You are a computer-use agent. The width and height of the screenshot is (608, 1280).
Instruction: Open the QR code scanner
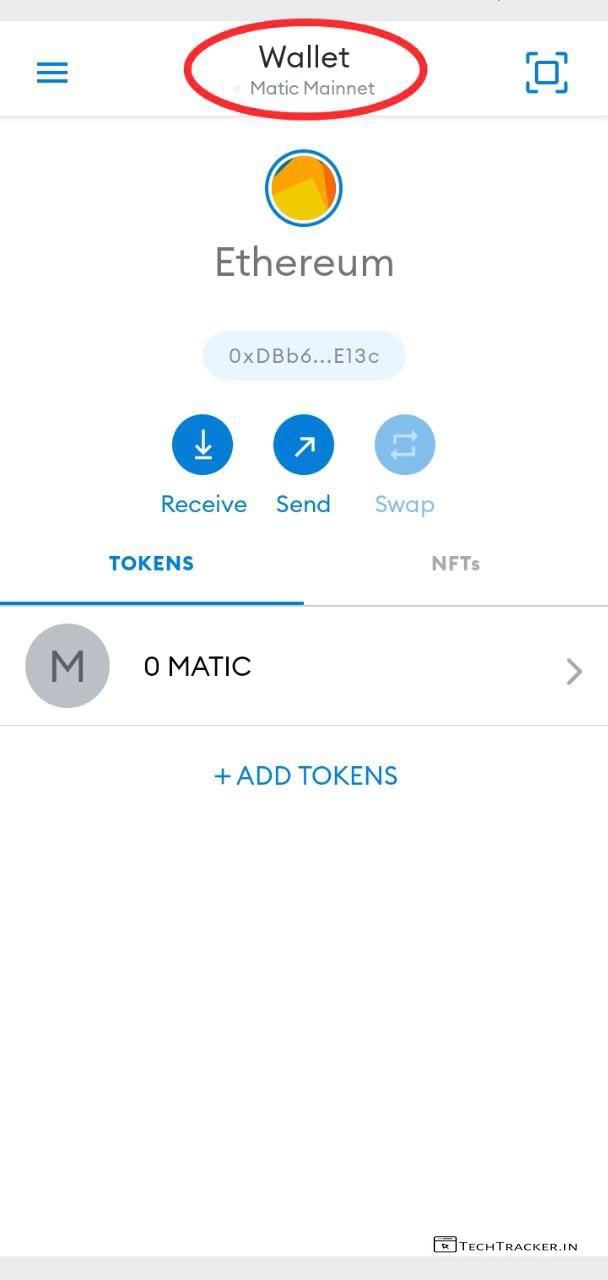(x=546, y=72)
